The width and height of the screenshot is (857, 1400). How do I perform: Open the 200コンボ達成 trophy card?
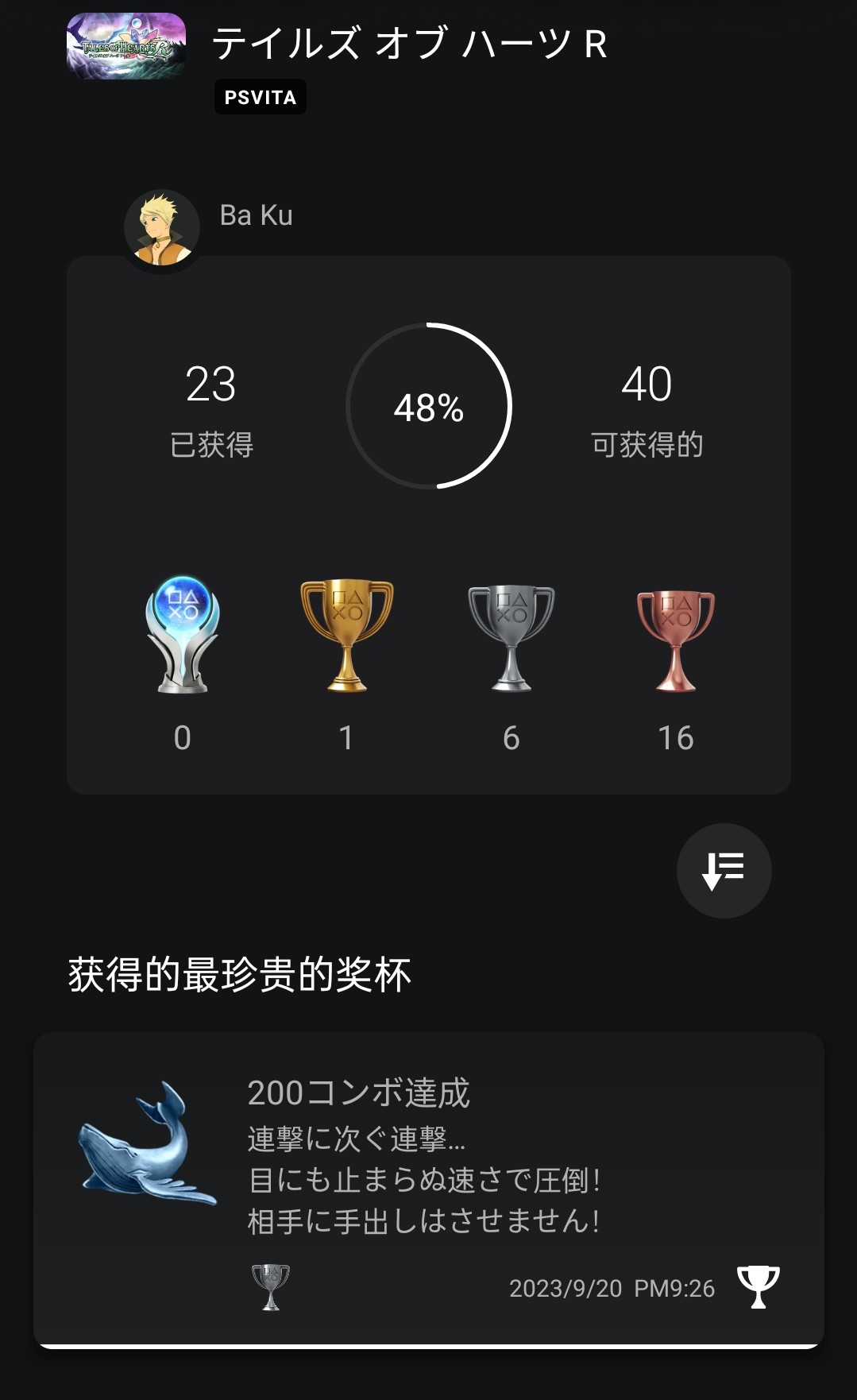pos(428,1189)
